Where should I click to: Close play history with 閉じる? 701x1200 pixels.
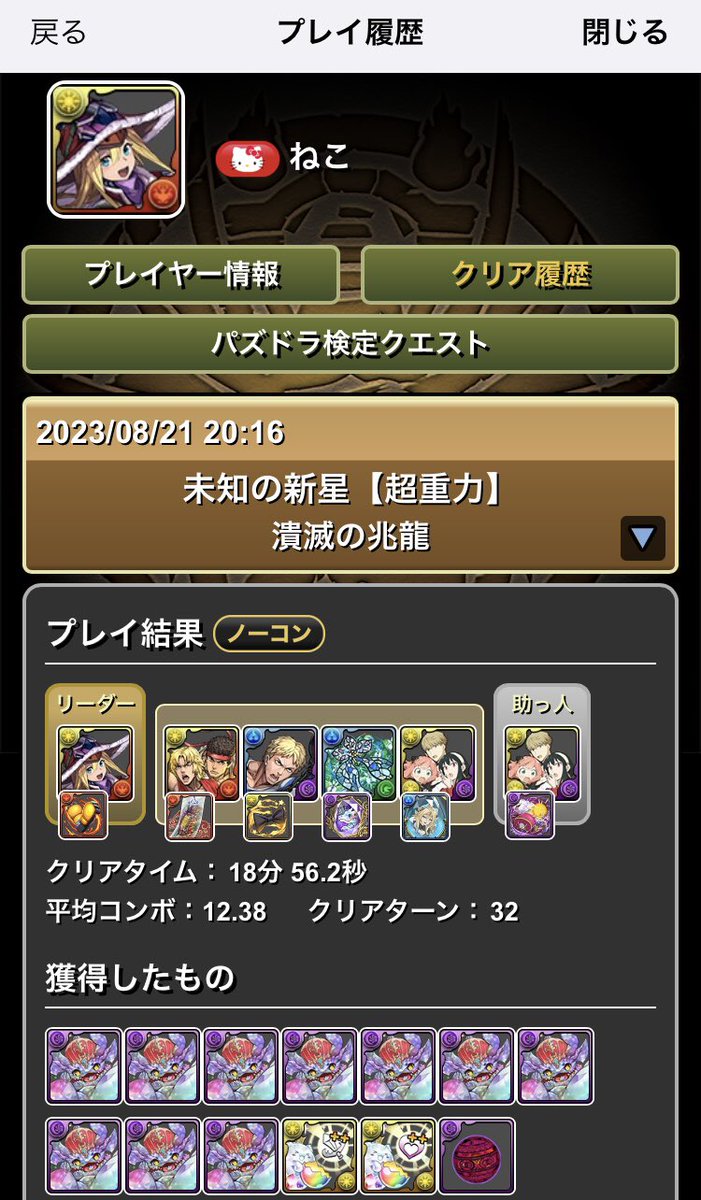coord(624,33)
